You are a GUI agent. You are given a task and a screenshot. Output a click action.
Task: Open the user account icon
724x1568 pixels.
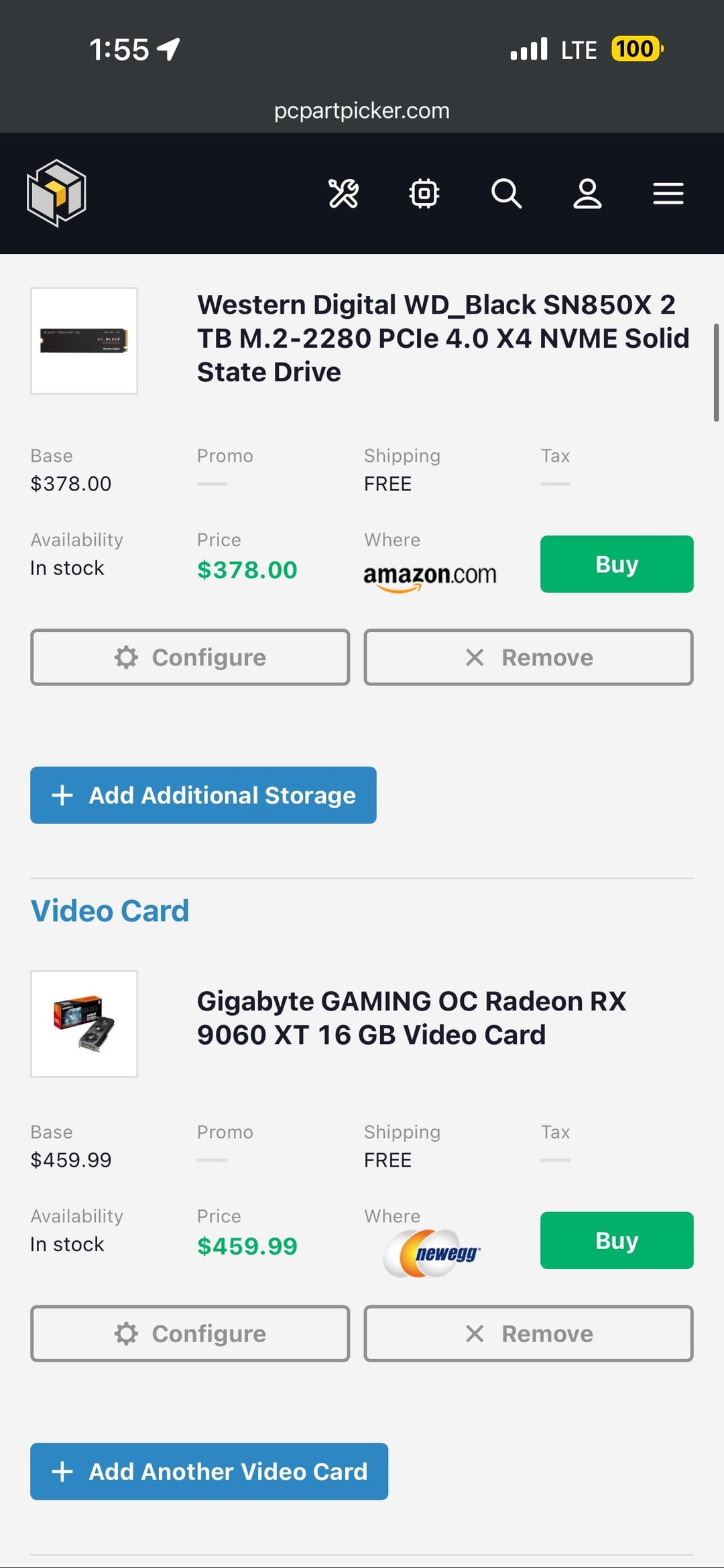(587, 194)
